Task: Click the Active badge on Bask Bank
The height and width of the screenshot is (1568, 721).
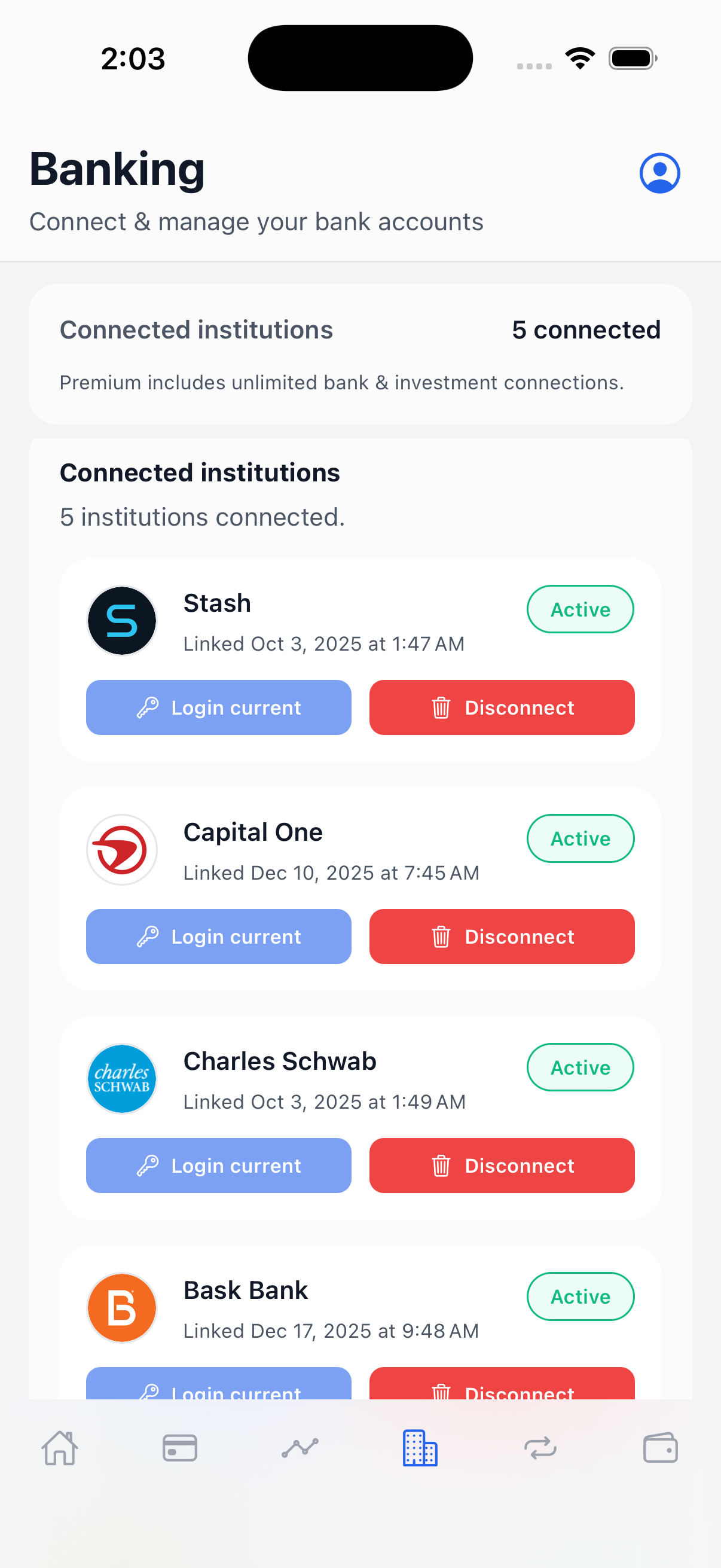Action: click(580, 1296)
